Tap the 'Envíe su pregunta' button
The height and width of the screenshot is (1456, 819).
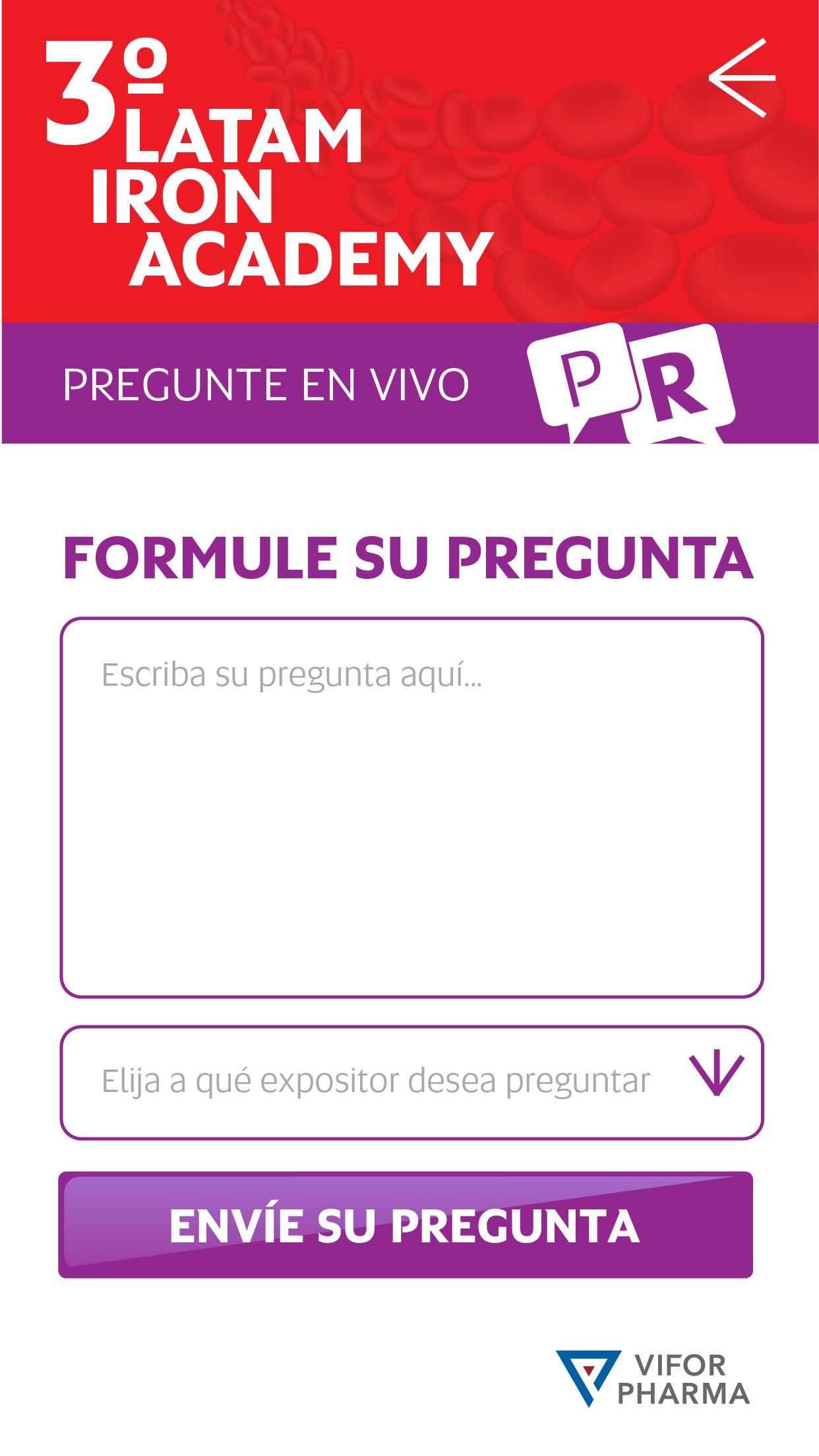tap(405, 1225)
